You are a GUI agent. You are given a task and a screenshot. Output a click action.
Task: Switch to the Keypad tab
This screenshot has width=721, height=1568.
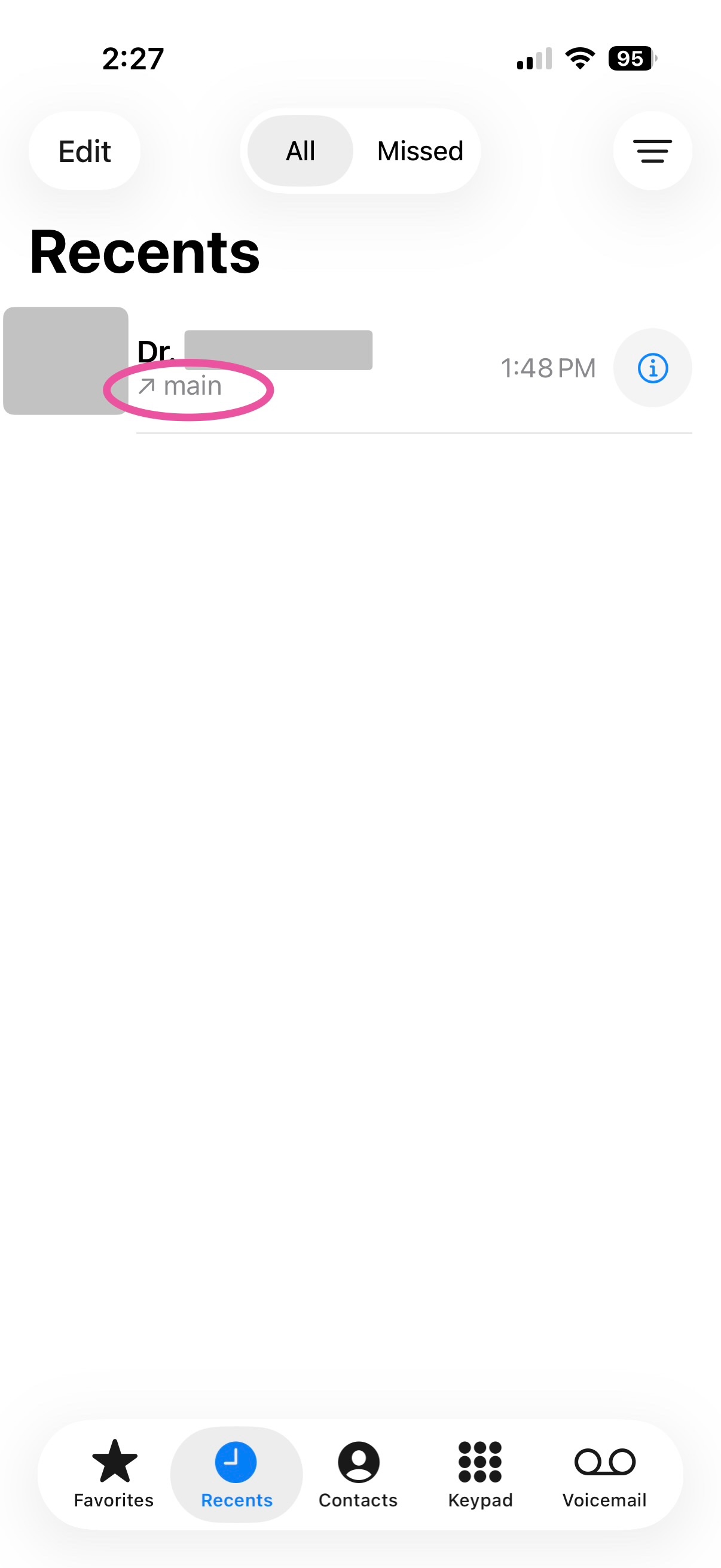point(480,1474)
